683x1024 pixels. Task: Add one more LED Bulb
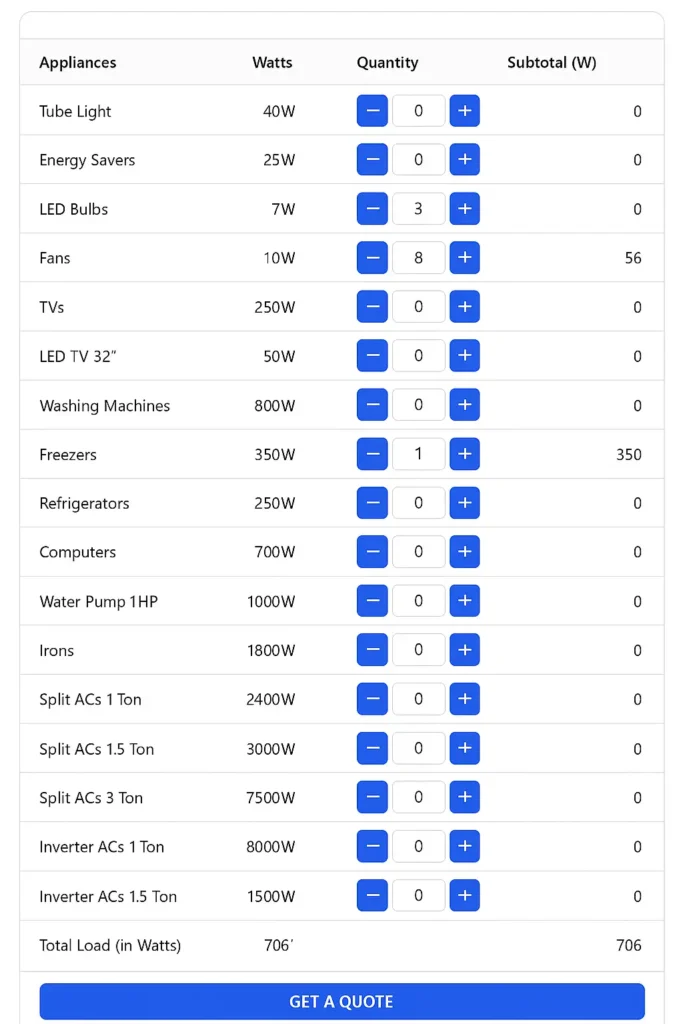[x=464, y=209]
